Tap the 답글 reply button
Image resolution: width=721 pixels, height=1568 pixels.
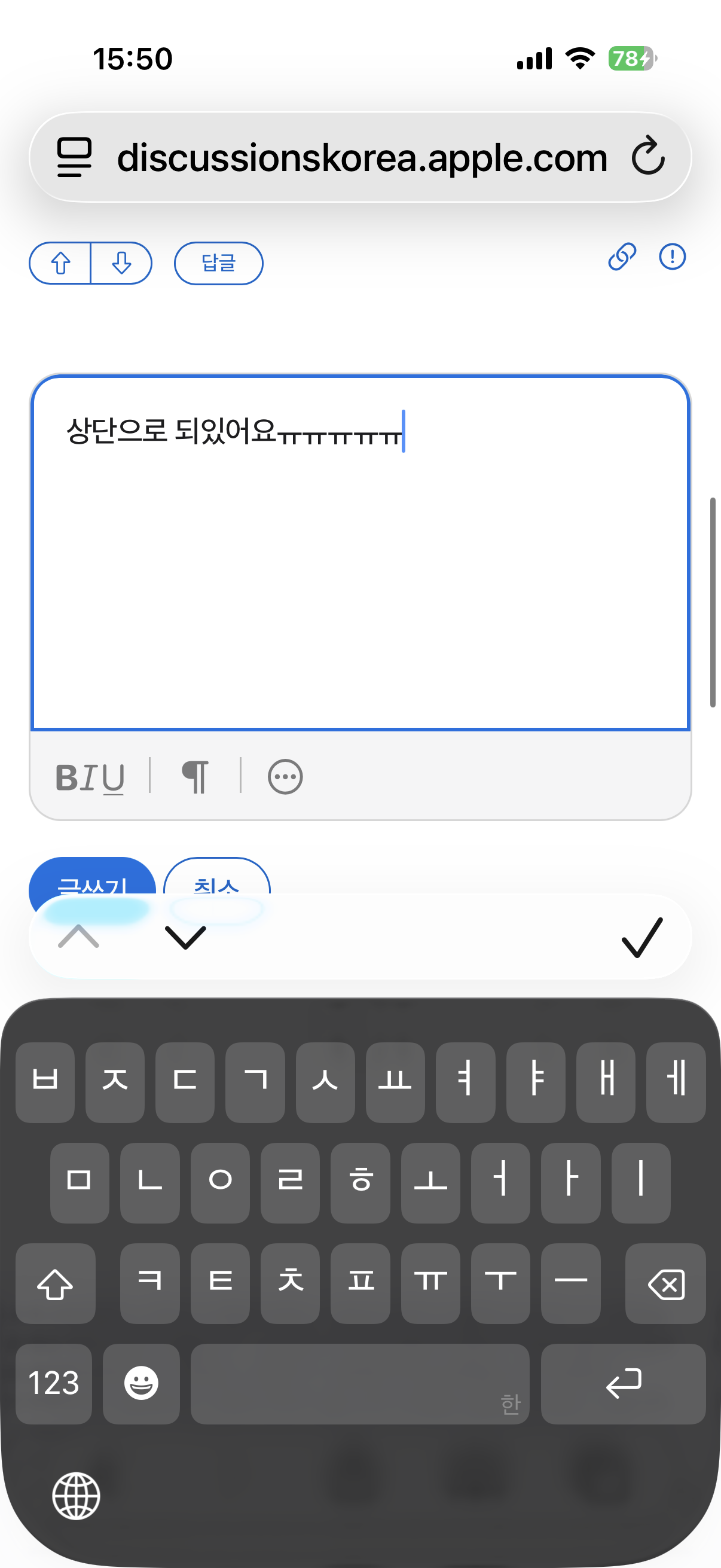218,263
